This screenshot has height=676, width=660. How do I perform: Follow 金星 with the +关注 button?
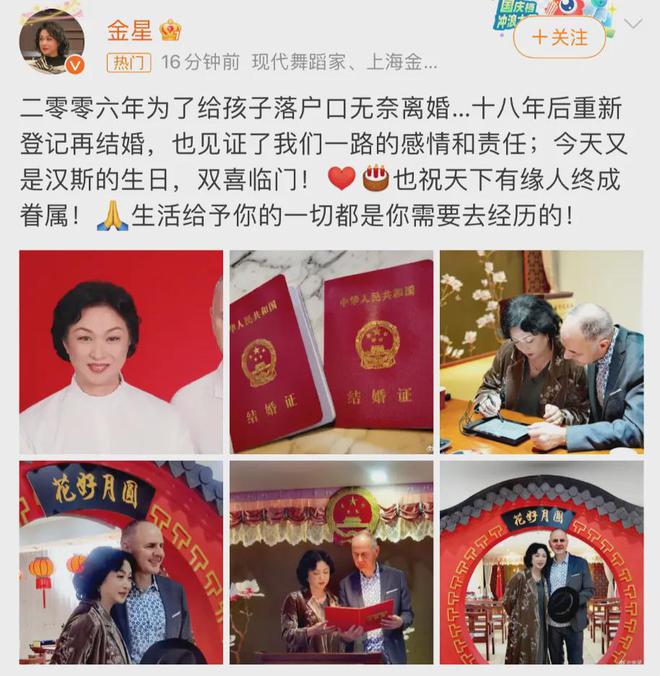(559, 37)
